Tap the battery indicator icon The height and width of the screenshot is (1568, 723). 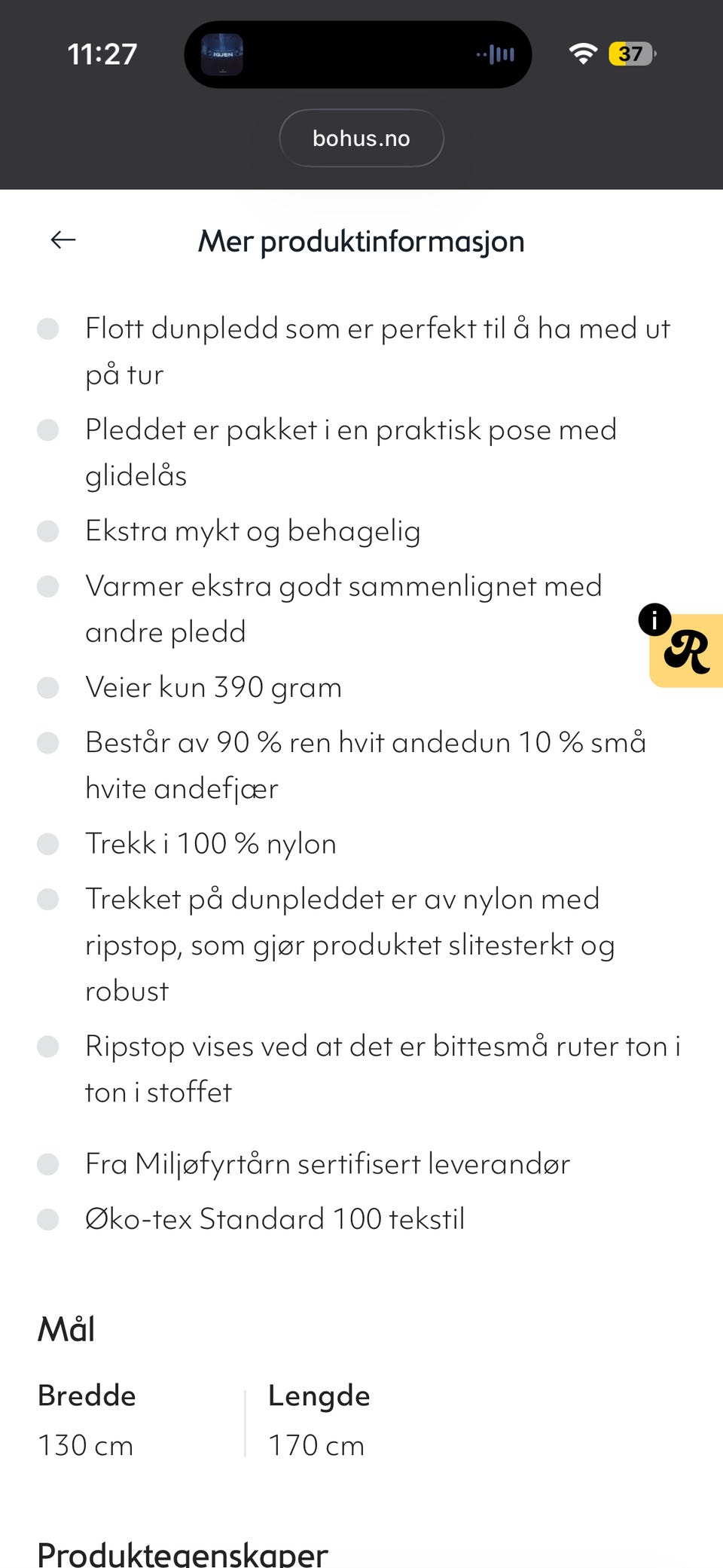(x=630, y=53)
